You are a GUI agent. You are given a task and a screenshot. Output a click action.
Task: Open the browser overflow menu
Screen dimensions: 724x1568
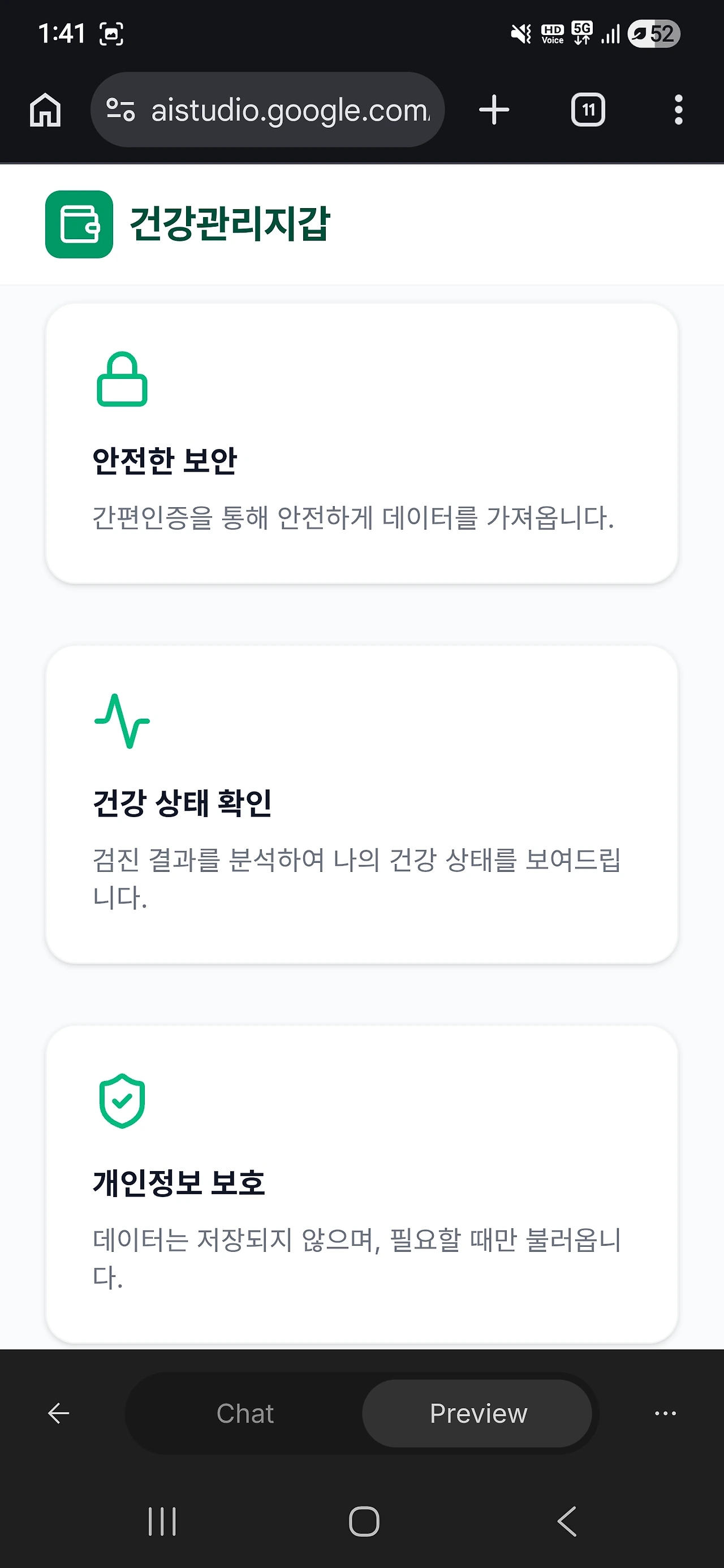coord(678,110)
